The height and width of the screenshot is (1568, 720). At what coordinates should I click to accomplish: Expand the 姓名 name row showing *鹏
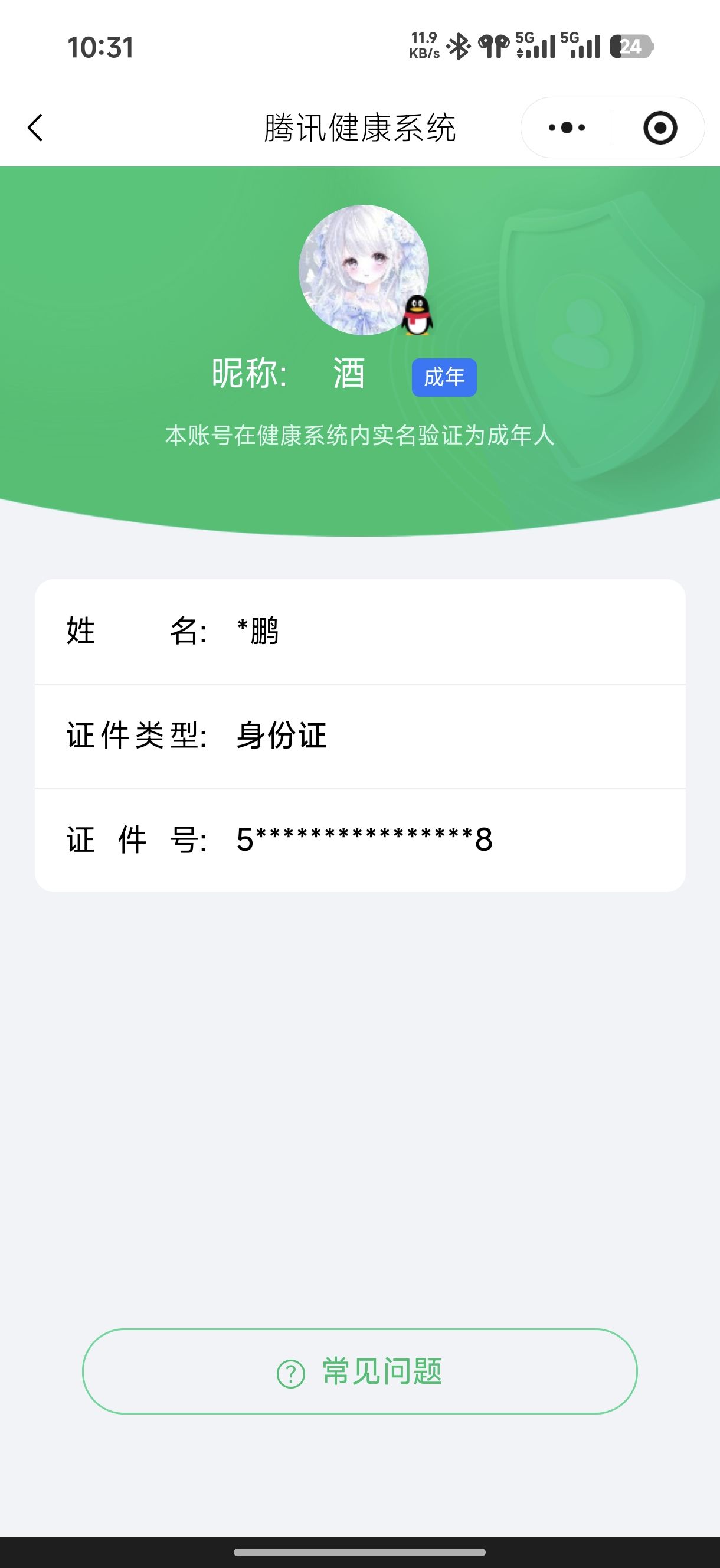pyautogui.click(x=359, y=632)
